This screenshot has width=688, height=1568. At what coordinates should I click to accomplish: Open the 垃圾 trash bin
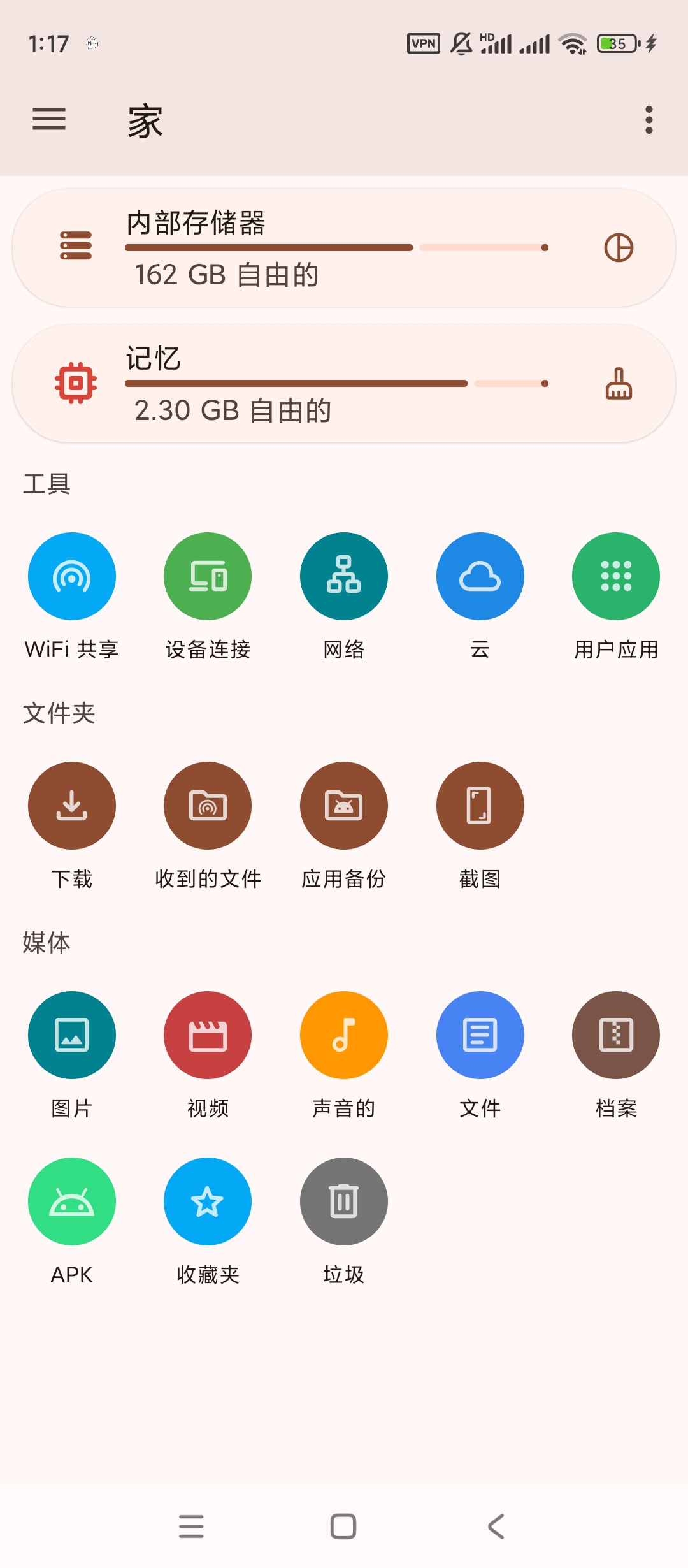344,1201
